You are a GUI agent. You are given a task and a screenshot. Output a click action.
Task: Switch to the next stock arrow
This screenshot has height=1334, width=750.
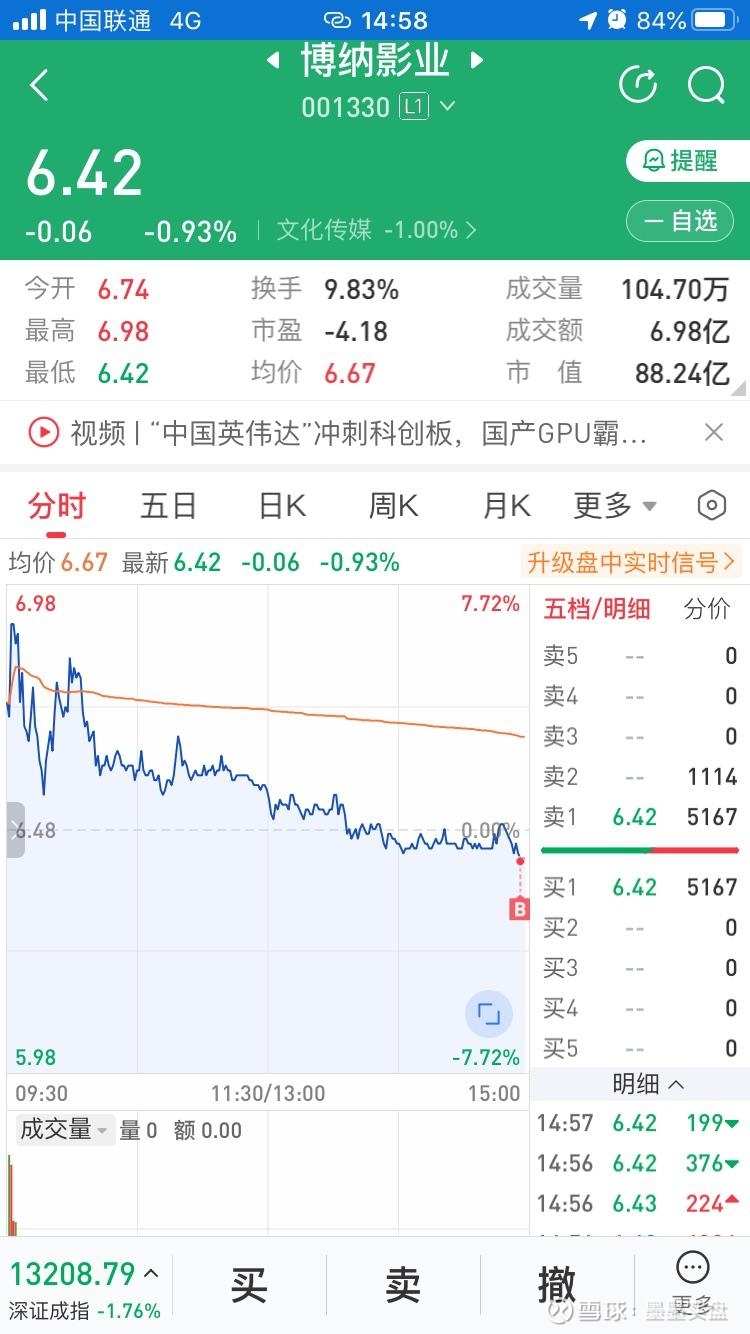[x=477, y=61]
